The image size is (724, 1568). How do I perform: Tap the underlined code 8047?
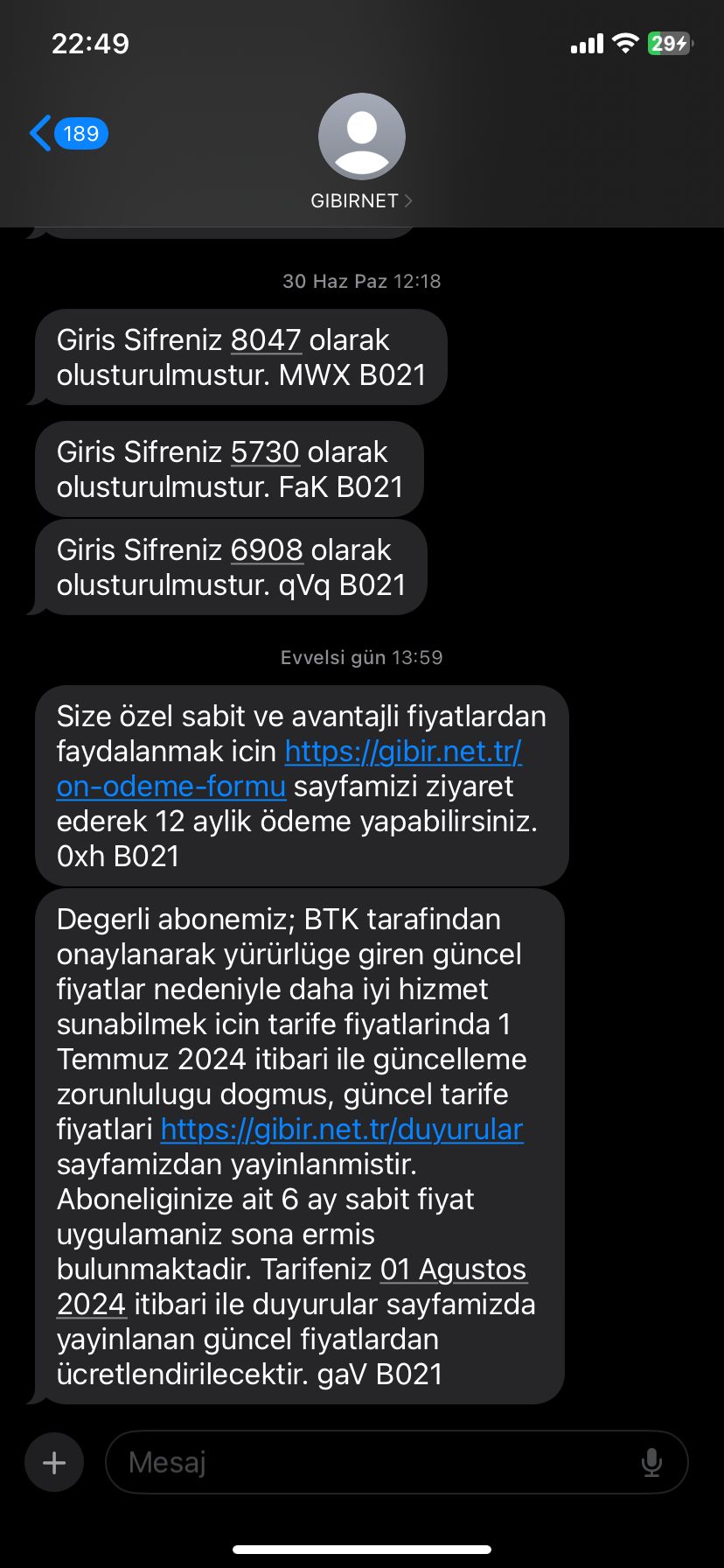tap(266, 340)
